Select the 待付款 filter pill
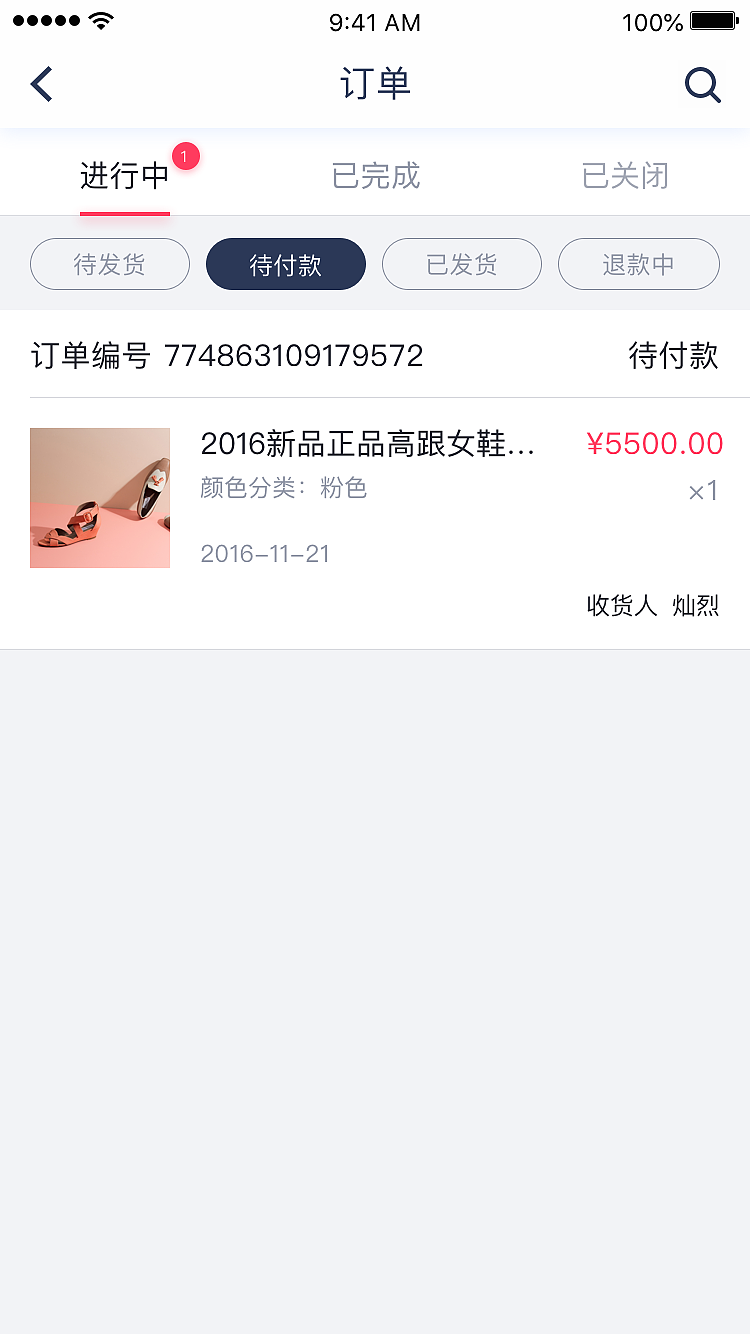Viewport: 750px width, 1334px height. click(x=286, y=264)
